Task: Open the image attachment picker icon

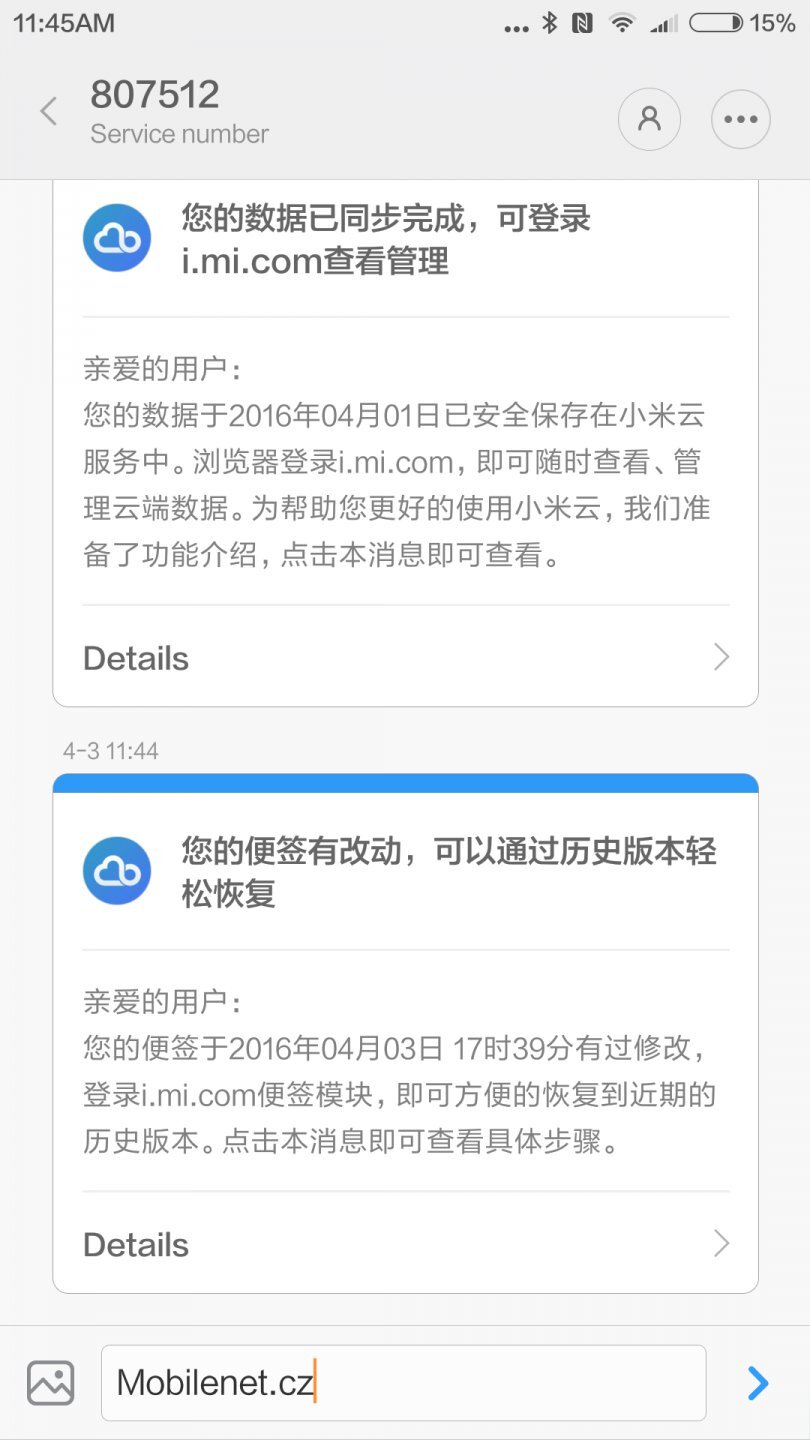Action: coord(48,1383)
